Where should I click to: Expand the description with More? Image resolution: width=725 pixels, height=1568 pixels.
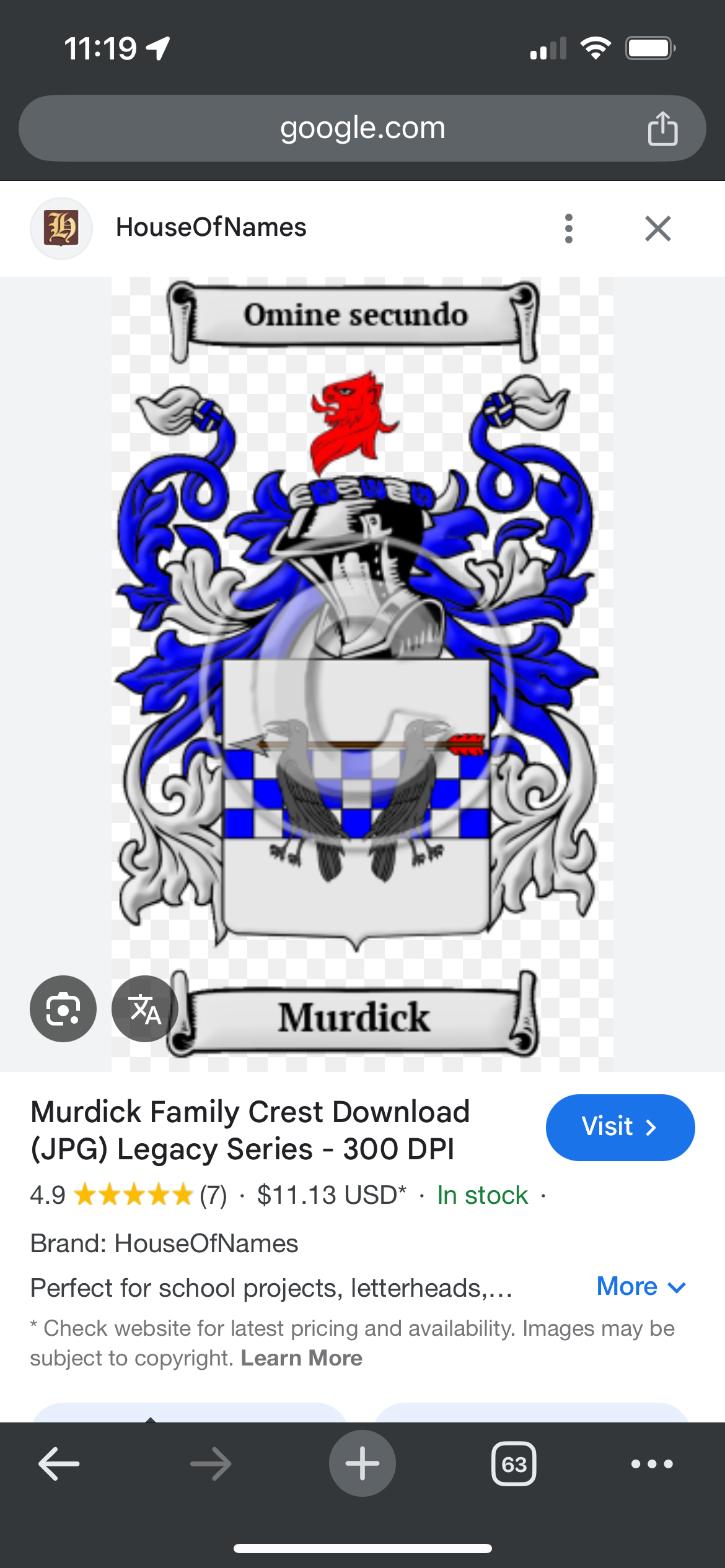tap(641, 1287)
